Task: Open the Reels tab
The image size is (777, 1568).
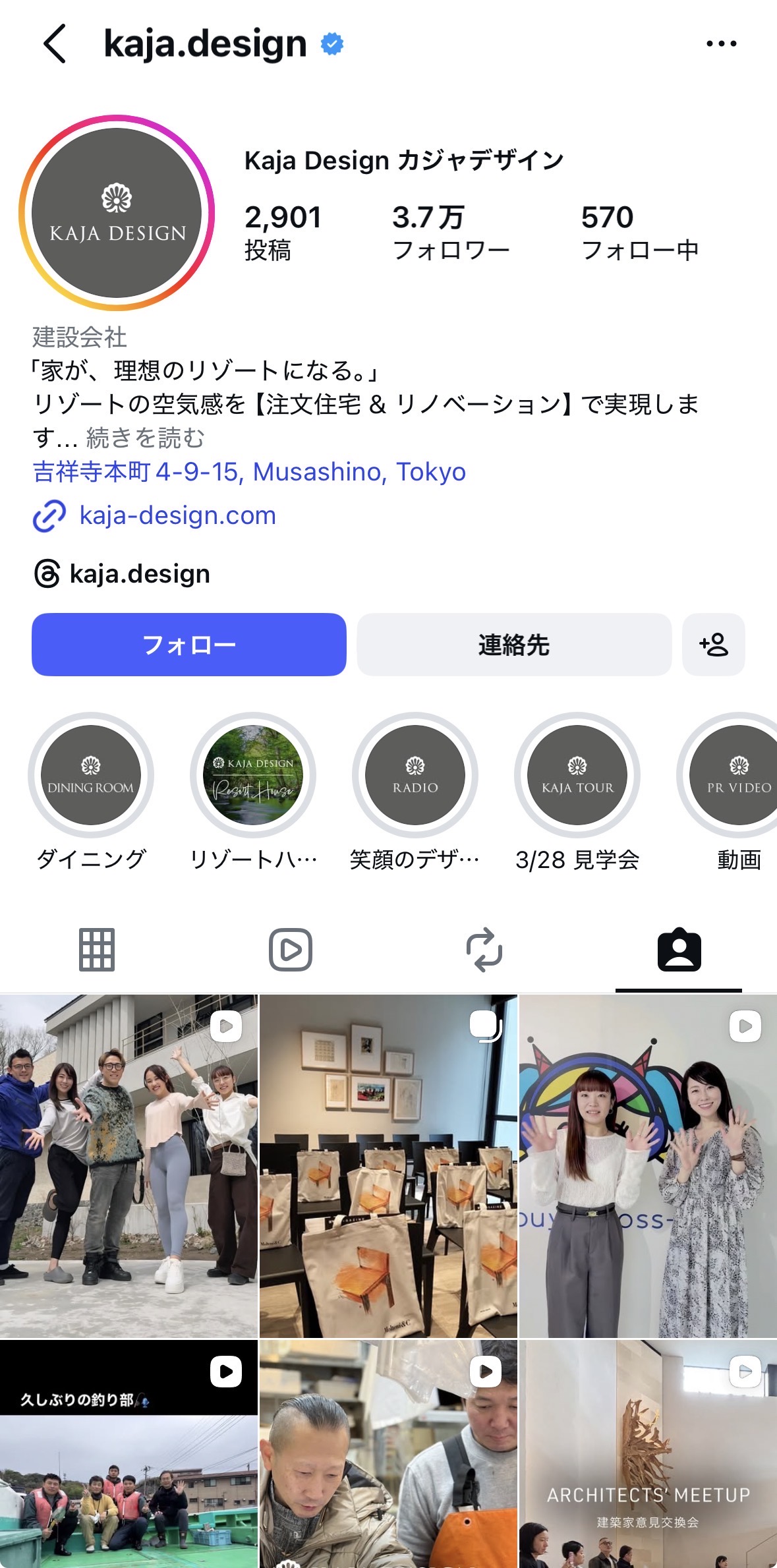Action: tap(291, 949)
